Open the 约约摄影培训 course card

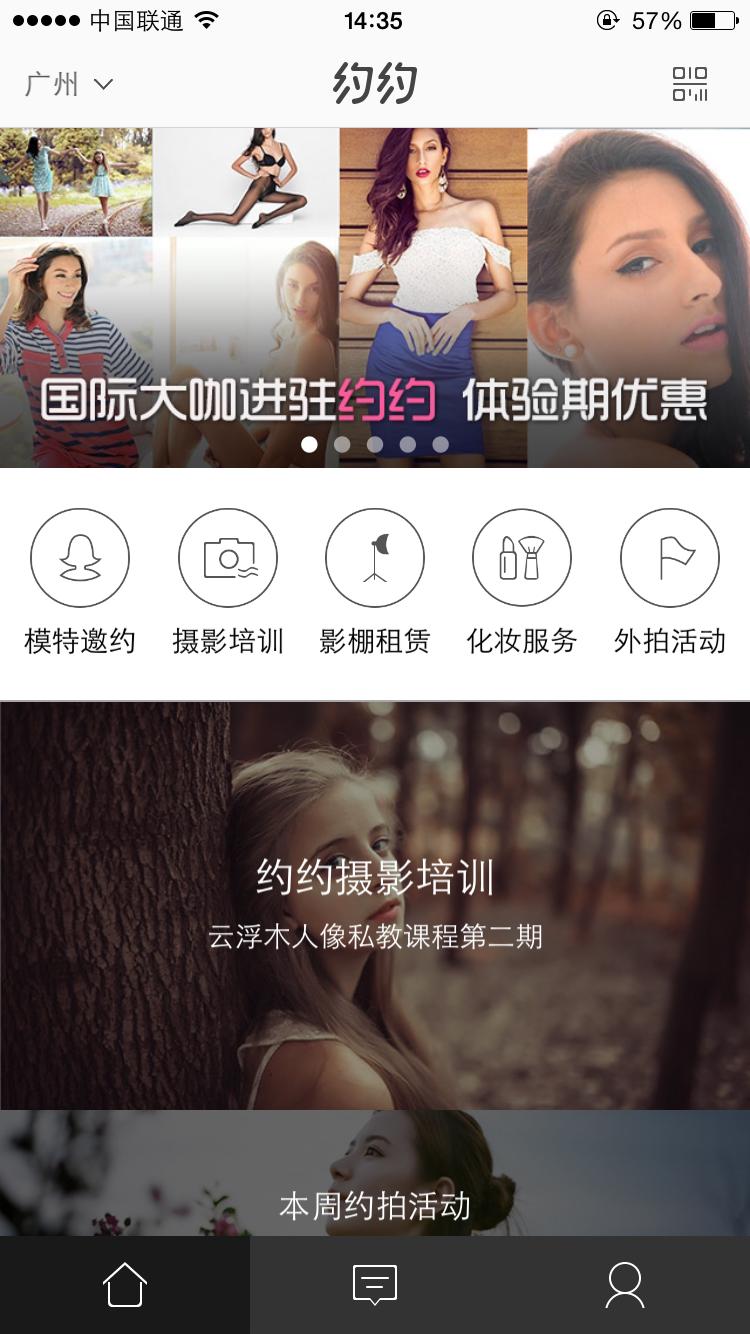tap(375, 905)
